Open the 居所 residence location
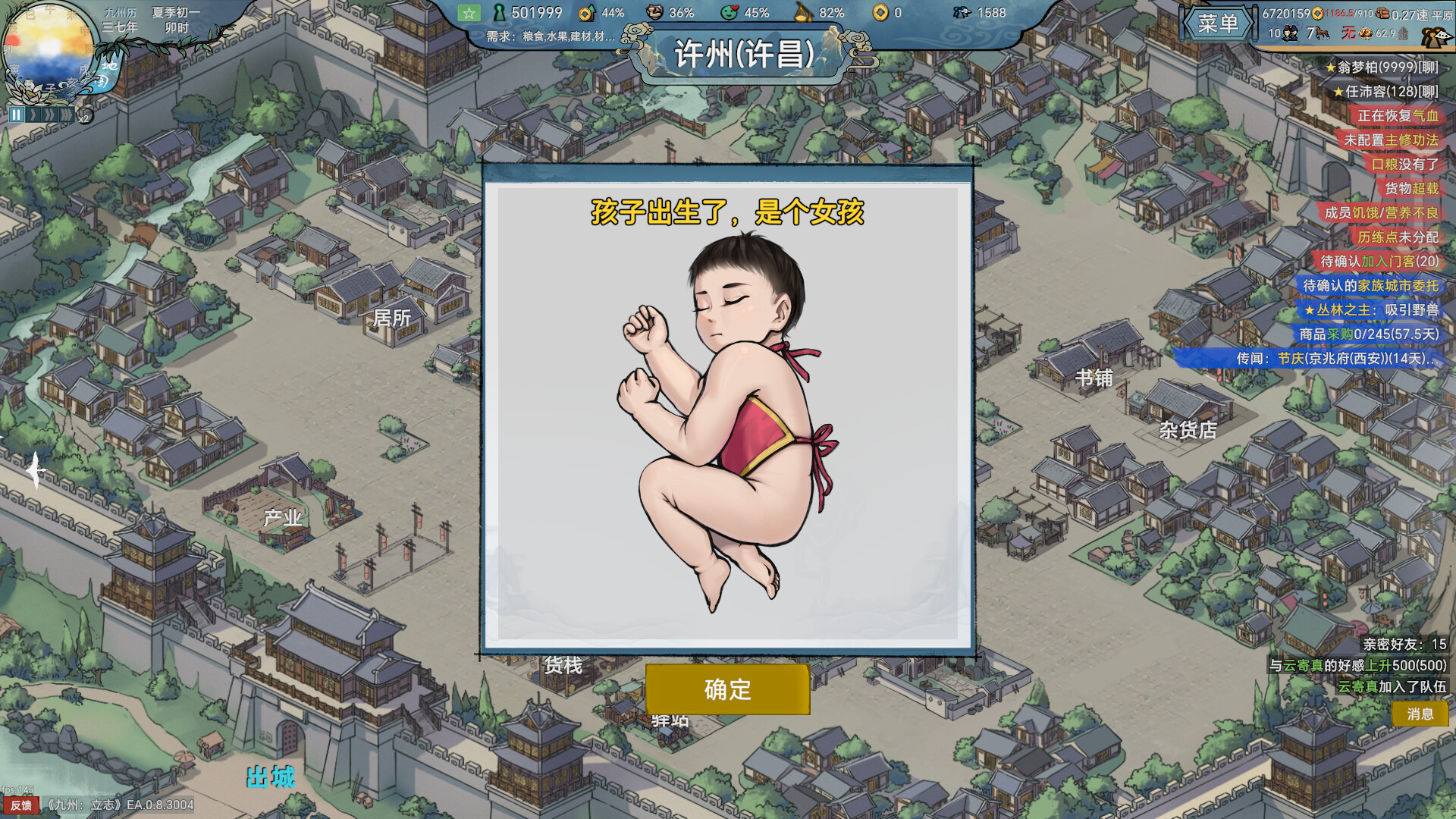1456x819 pixels. click(x=391, y=317)
